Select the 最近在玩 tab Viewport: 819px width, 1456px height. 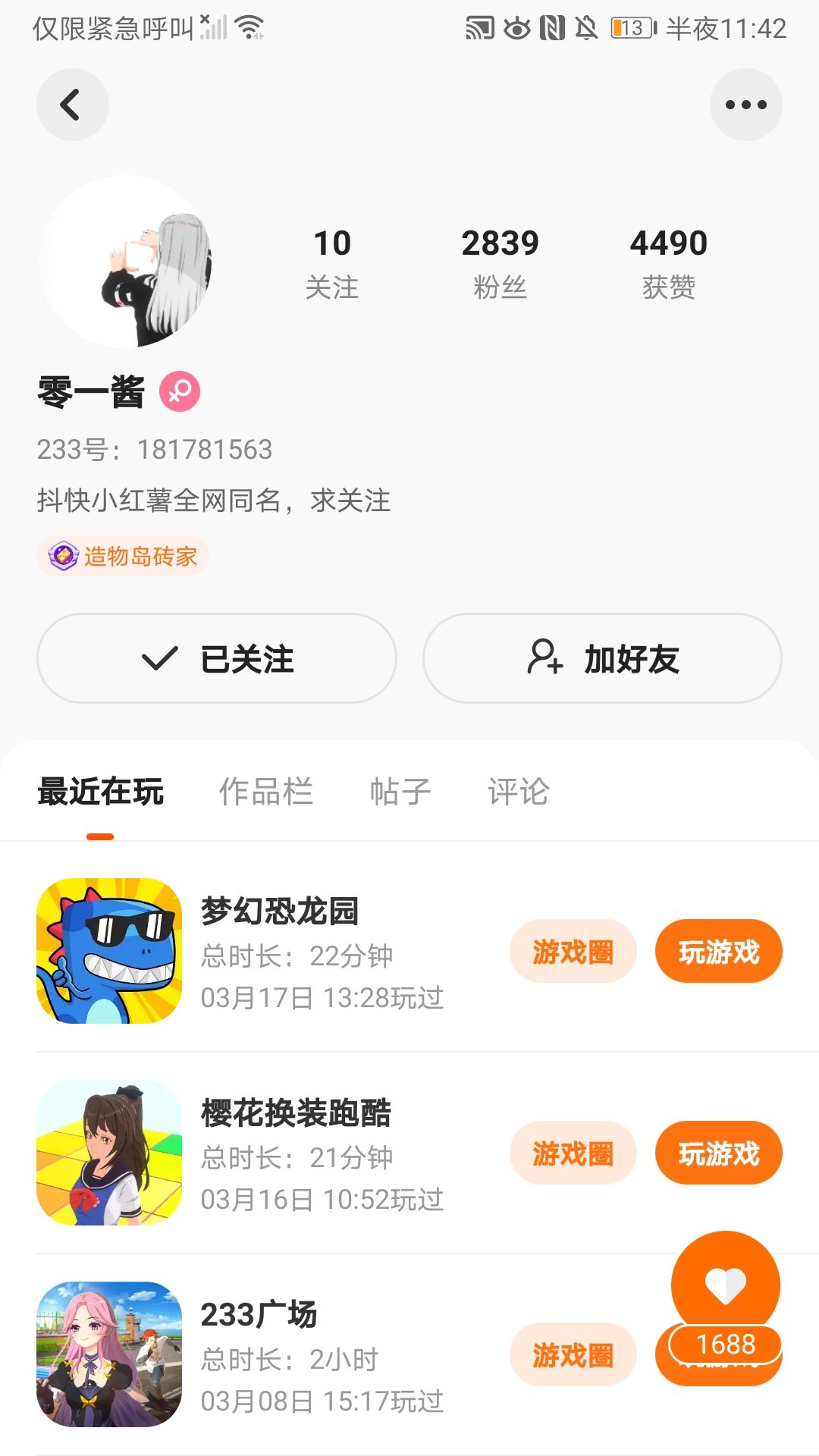pyautogui.click(x=100, y=792)
